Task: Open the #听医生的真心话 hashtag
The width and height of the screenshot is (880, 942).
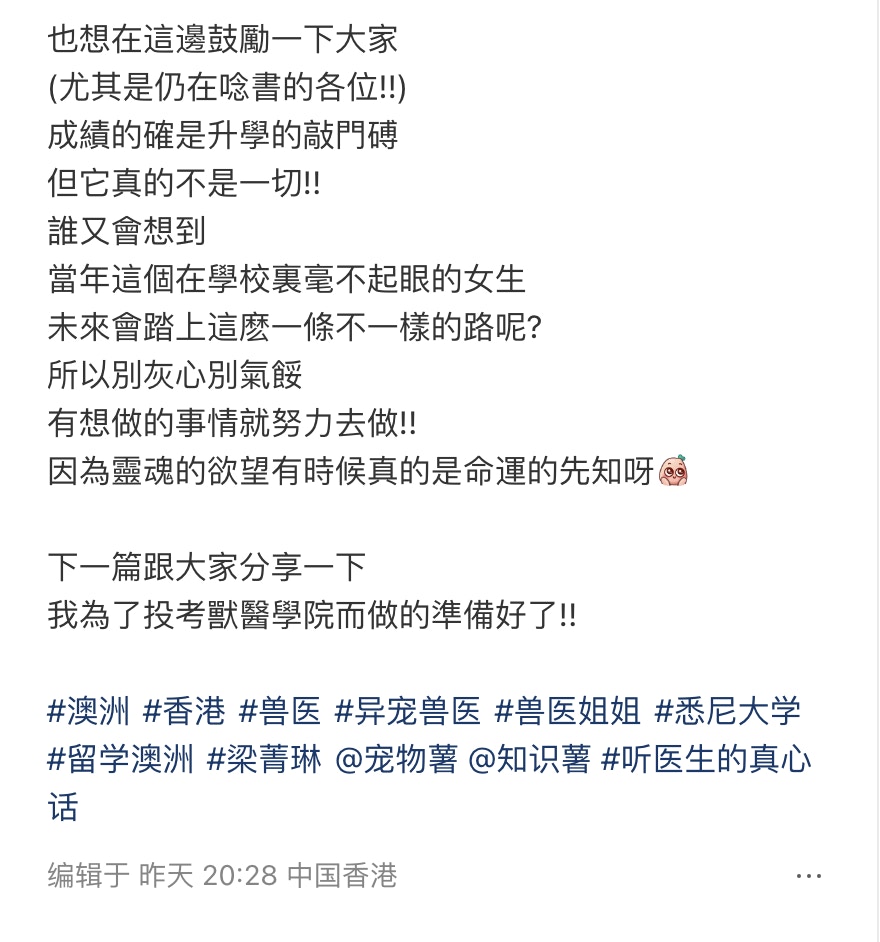Action: 706,759
